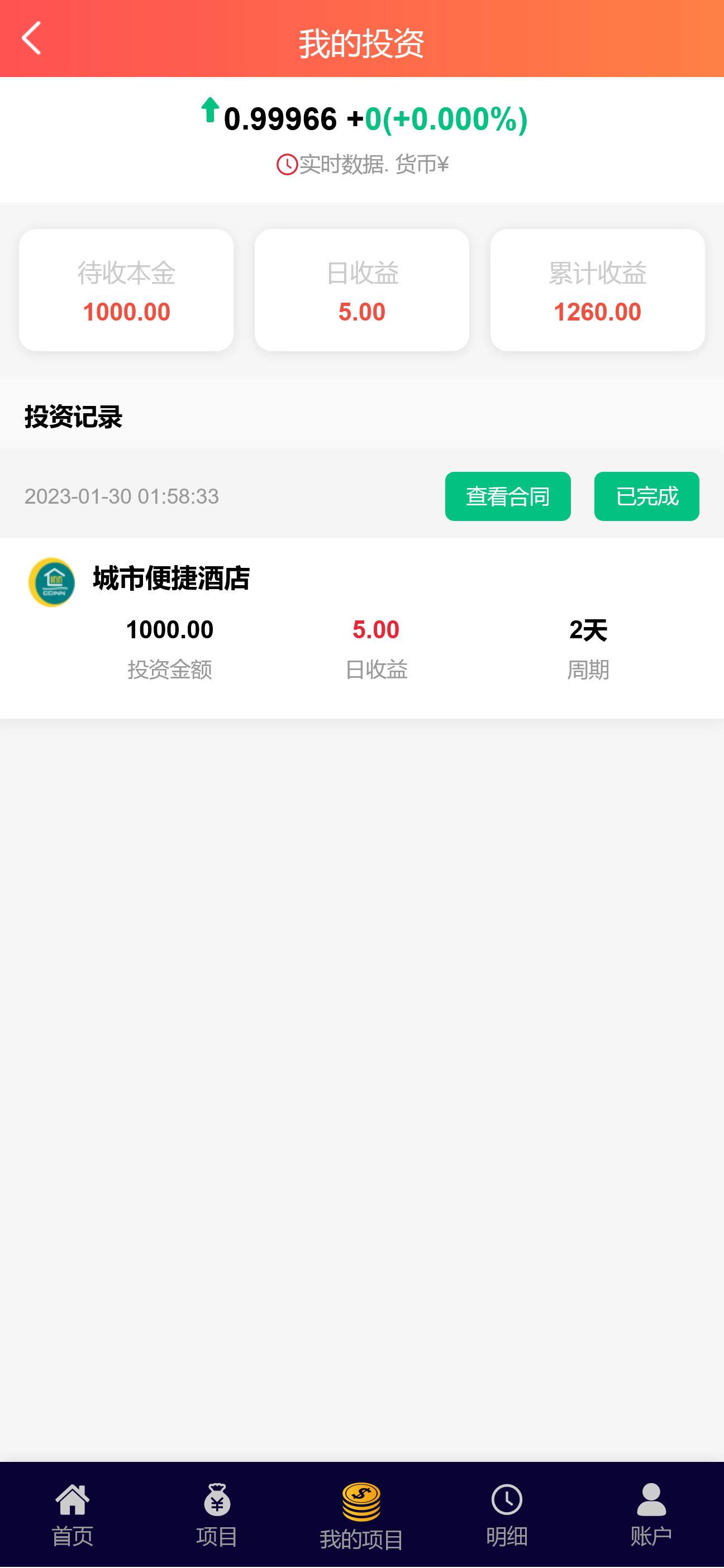Select the 我的项目 tab

361,1516
